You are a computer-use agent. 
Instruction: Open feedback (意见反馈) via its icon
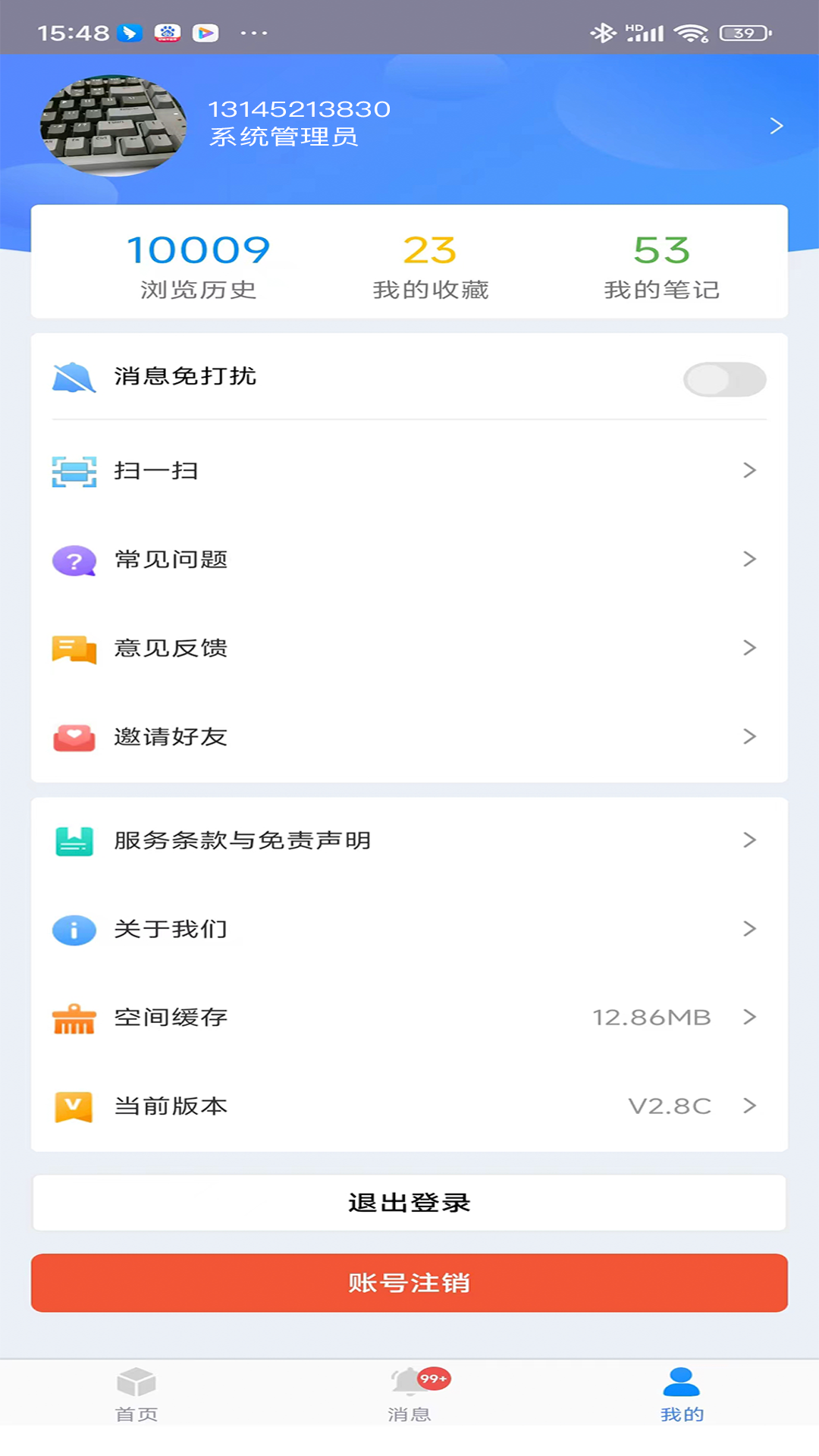pyautogui.click(x=74, y=648)
